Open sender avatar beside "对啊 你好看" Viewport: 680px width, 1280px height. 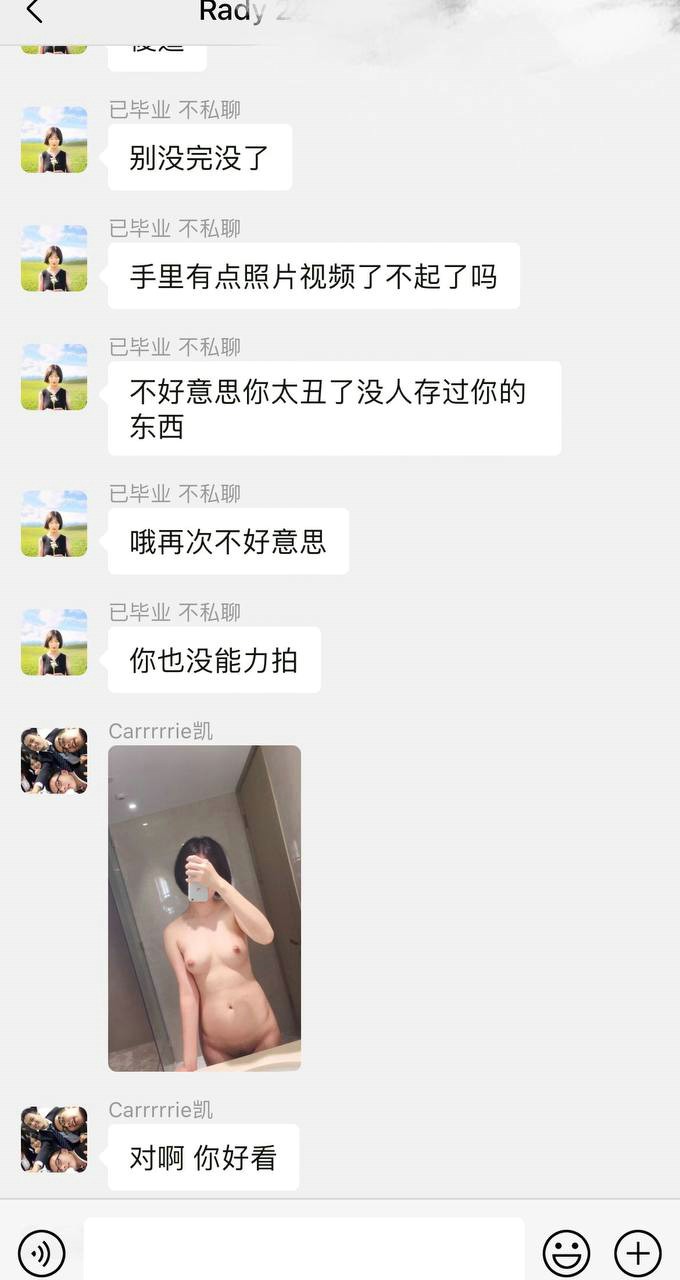(x=54, y=1139)
